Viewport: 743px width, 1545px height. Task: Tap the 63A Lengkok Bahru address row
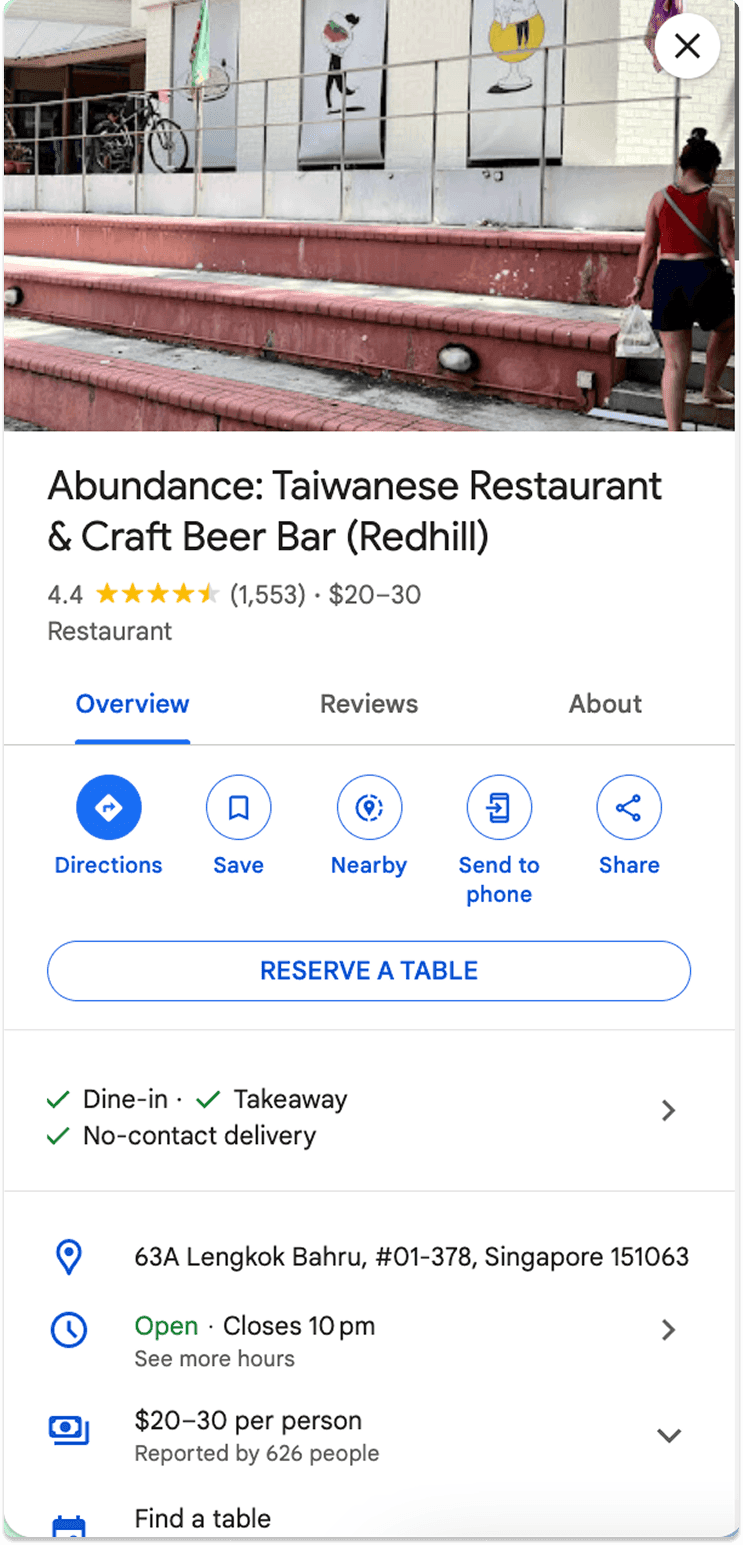coord(410,1257)
